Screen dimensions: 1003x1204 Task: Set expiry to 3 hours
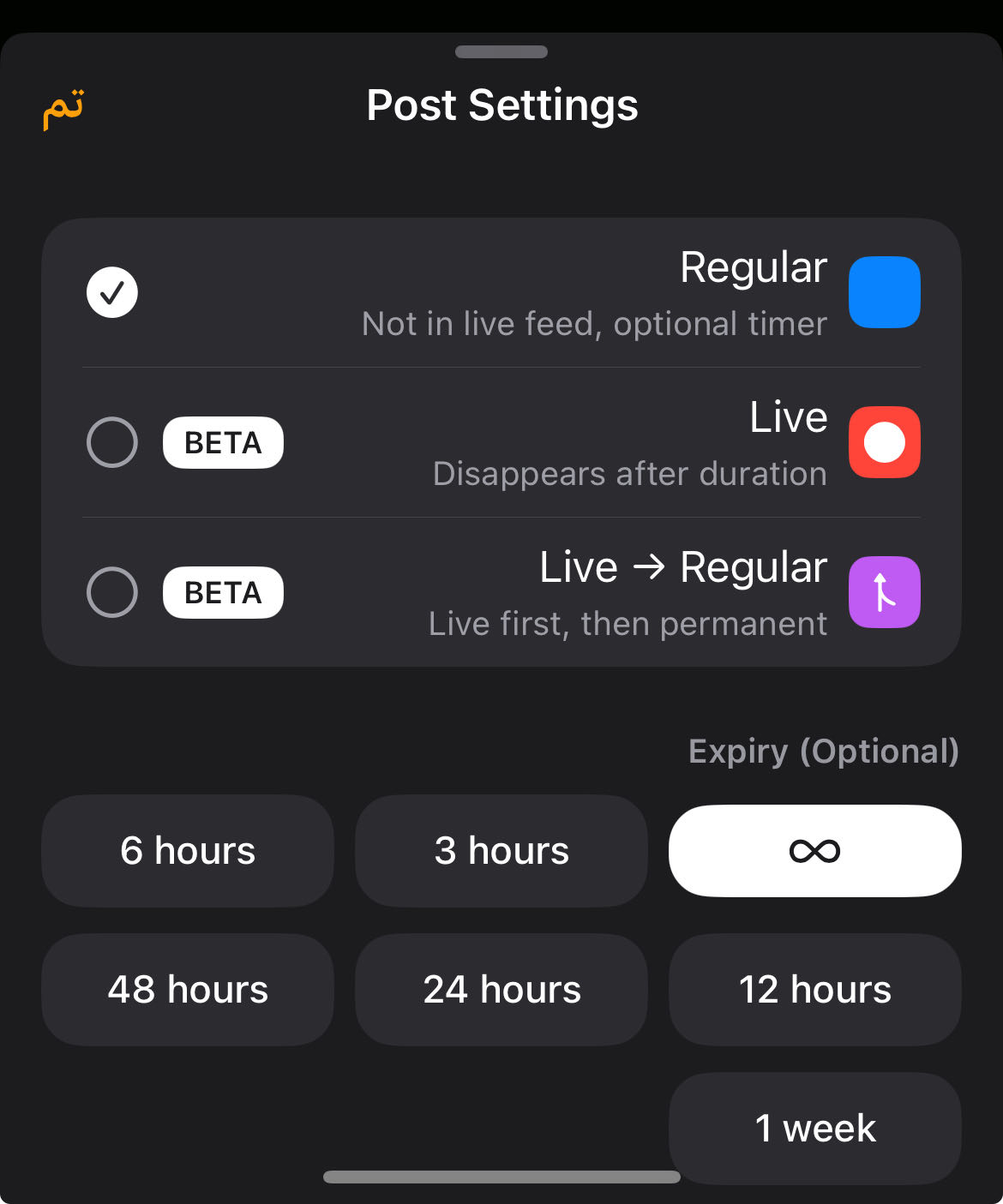pyautogui.click(x=501, y=851)
